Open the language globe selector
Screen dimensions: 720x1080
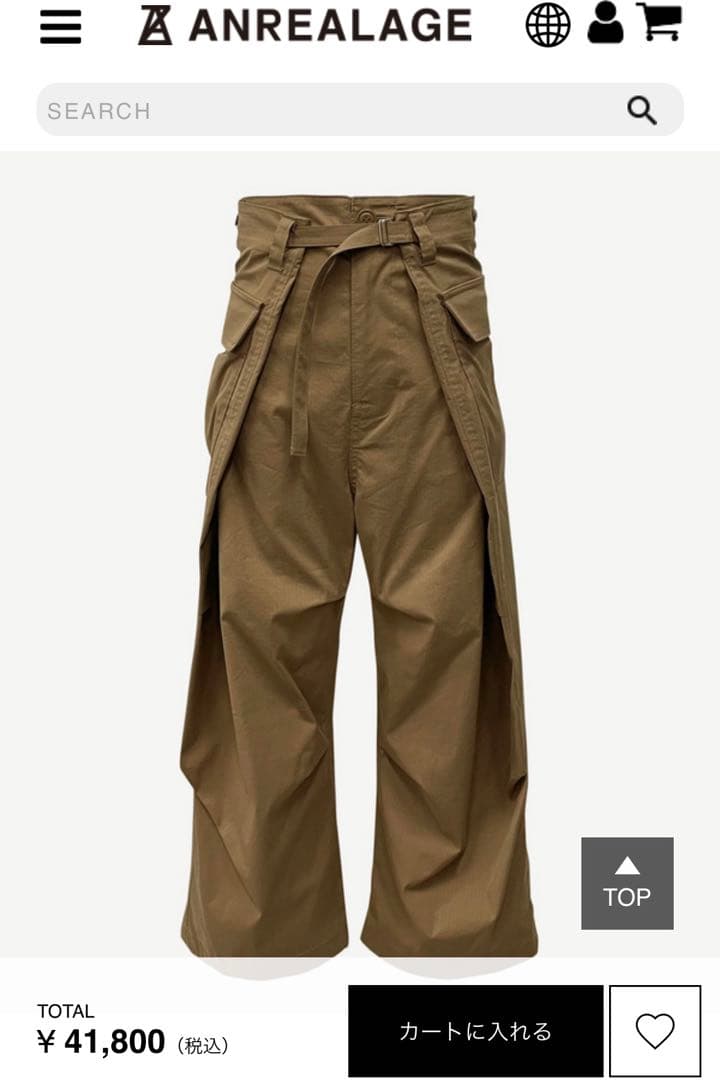click(548, 25)
